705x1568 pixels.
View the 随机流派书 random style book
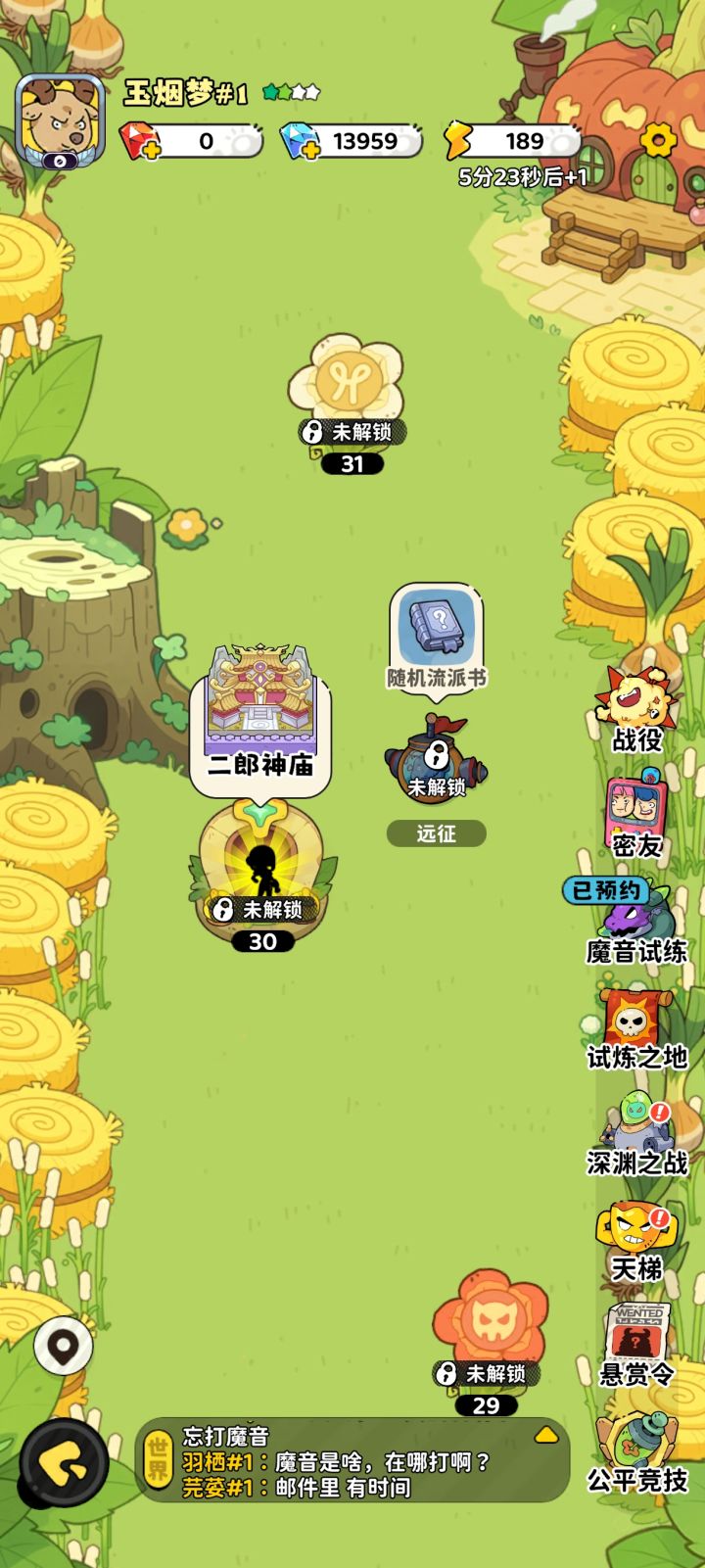pos(434,627)
